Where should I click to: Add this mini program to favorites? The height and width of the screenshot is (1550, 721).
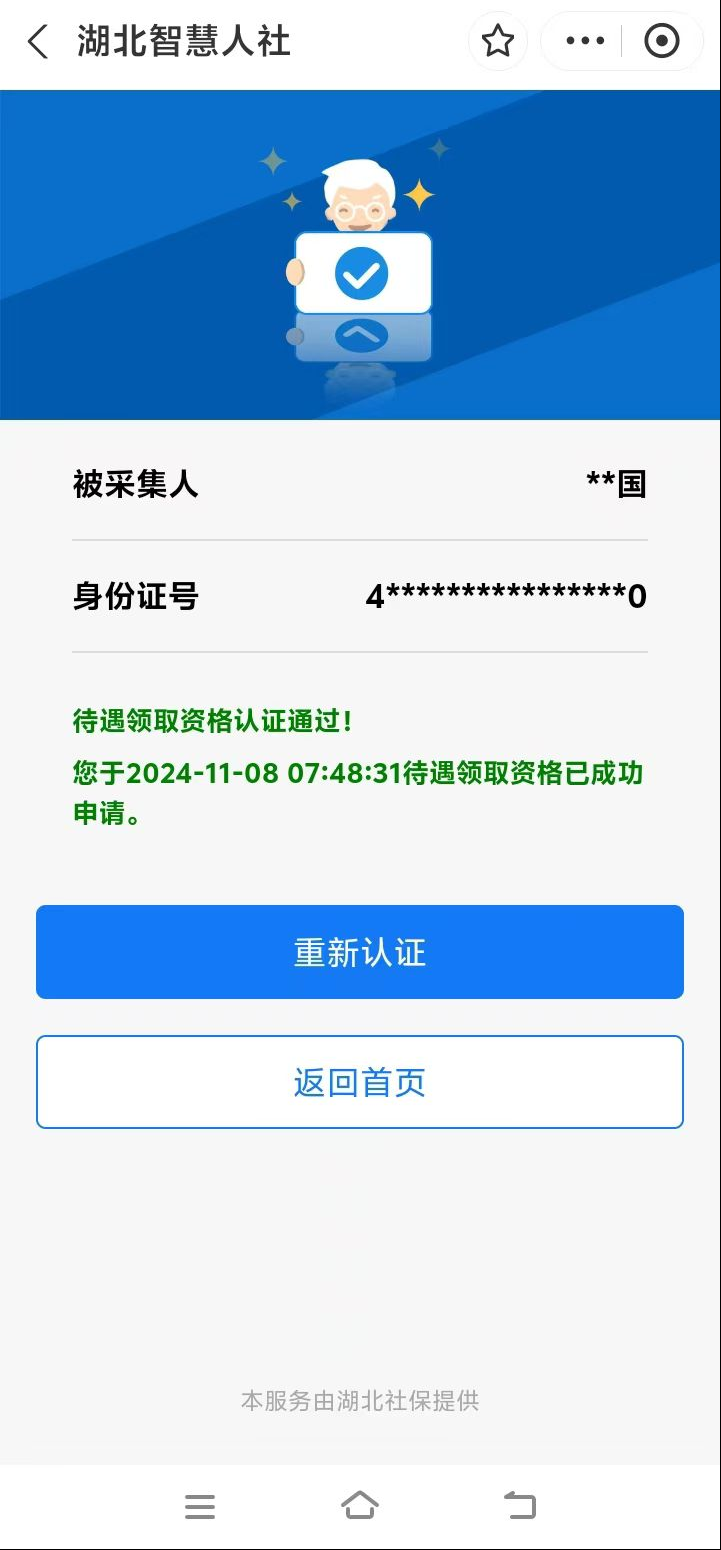click(x=497, y=42)
